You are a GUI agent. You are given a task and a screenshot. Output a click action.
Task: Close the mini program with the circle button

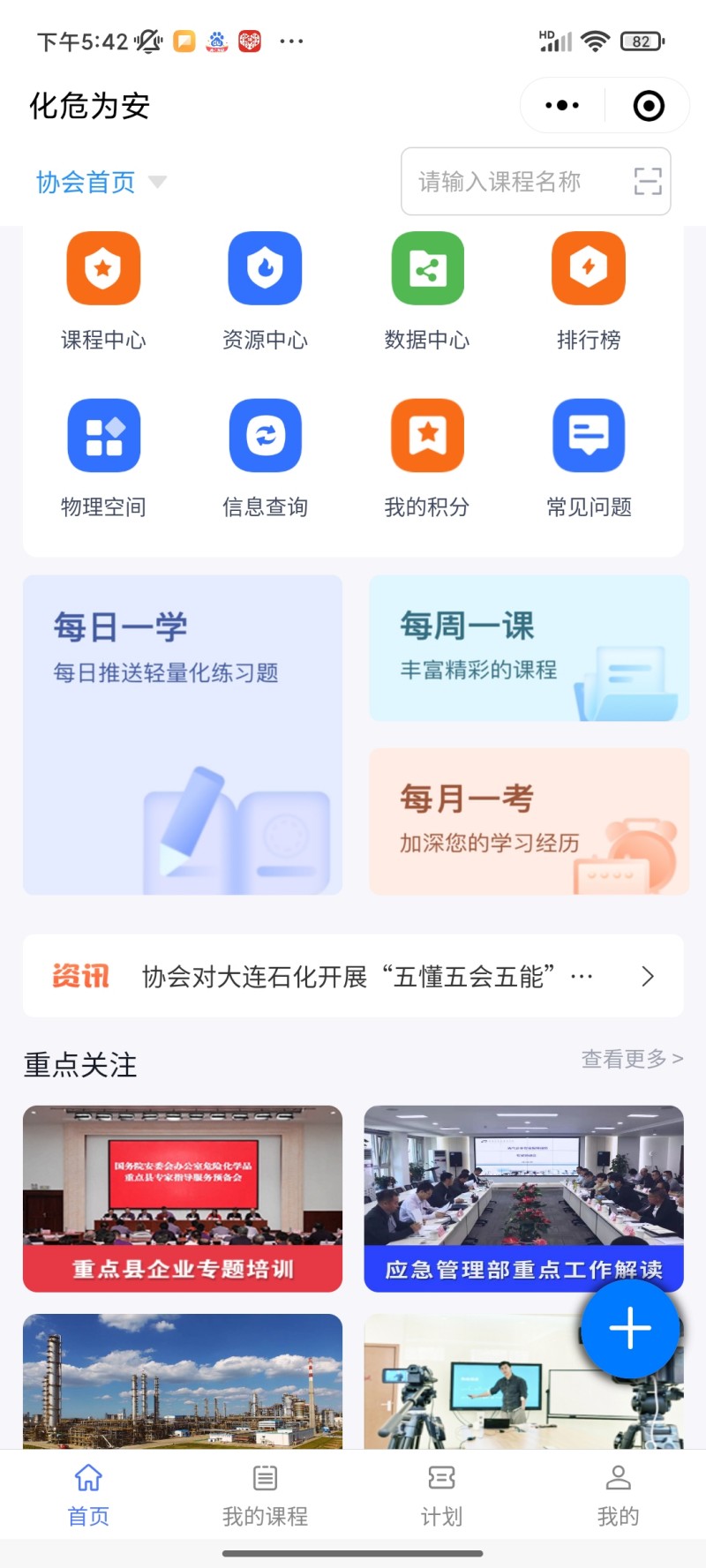[x=649, y=106]
